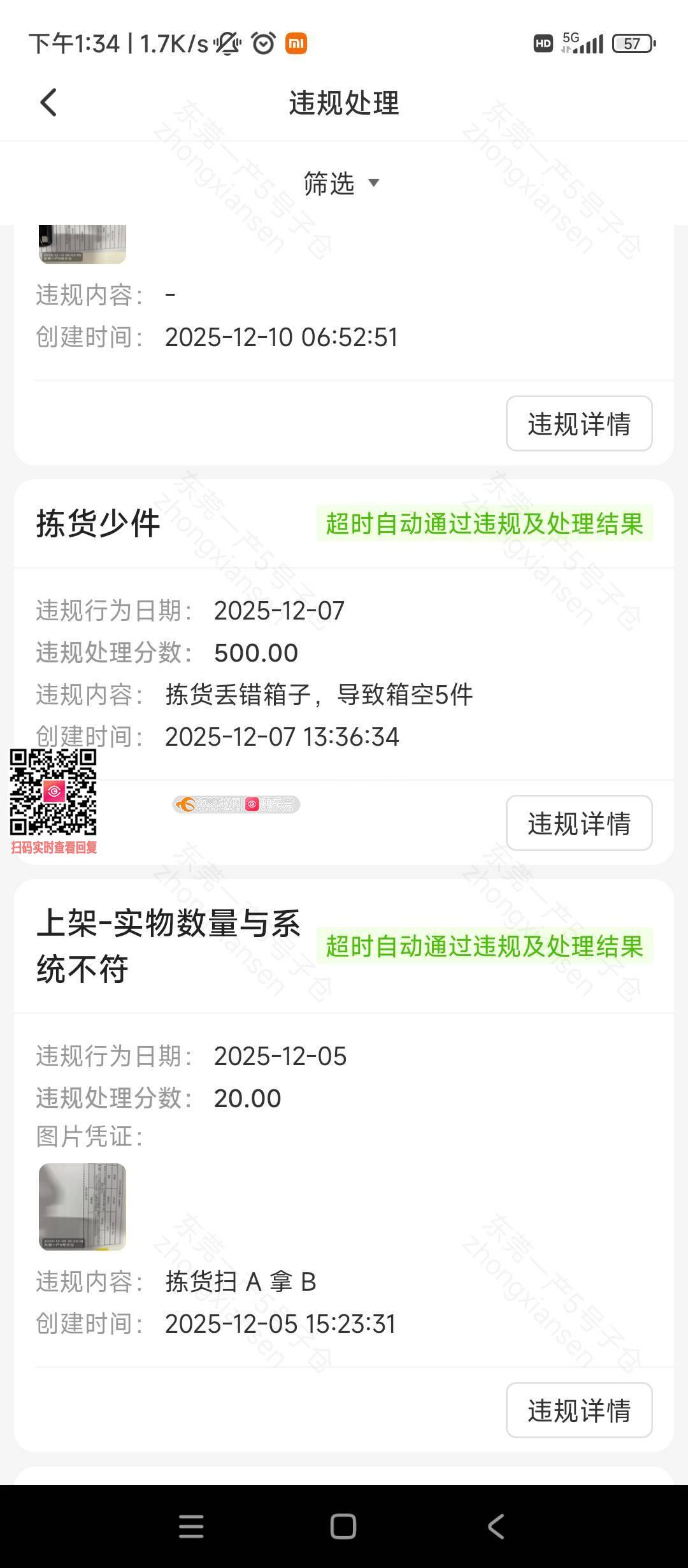
Task: Open 违规详情 for 上架-实物数量与系统不符
Action: click(x=578, y=1410)
